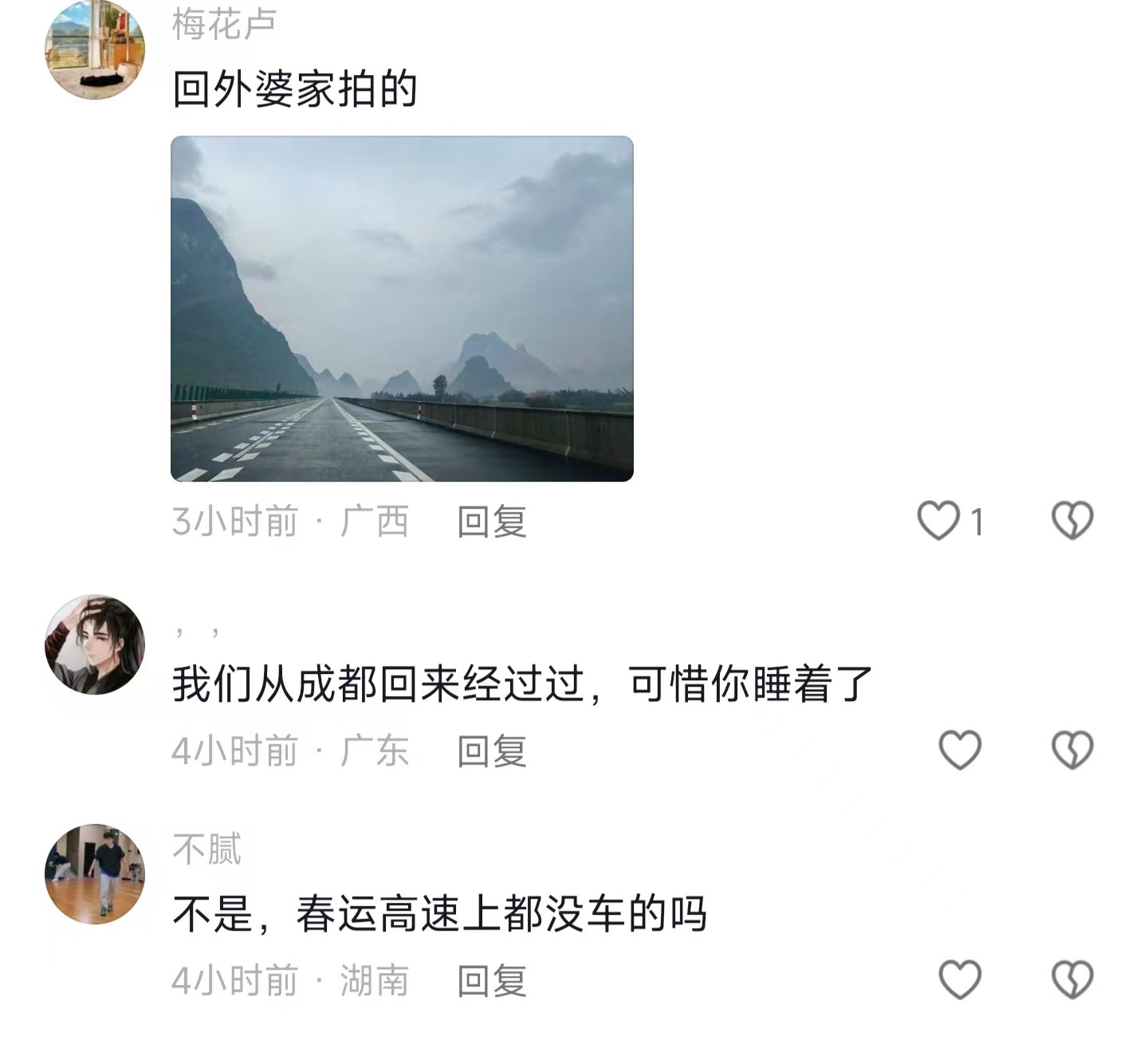Open 梅花卢's profile via the username
Viewport: 1148px width, 1040px height.
[x=224, y=24]
